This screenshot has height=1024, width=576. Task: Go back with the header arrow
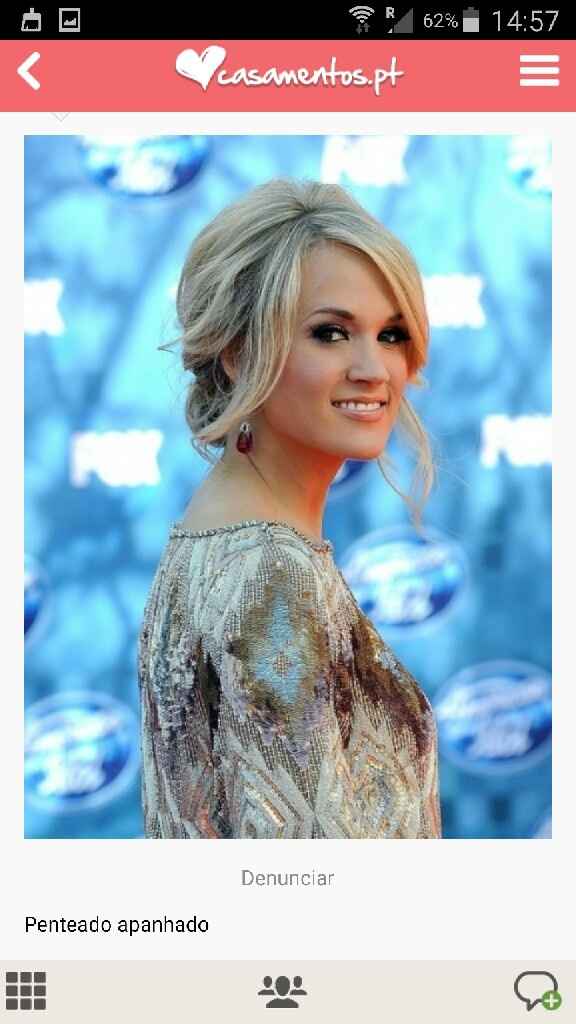tap(29, 71)
